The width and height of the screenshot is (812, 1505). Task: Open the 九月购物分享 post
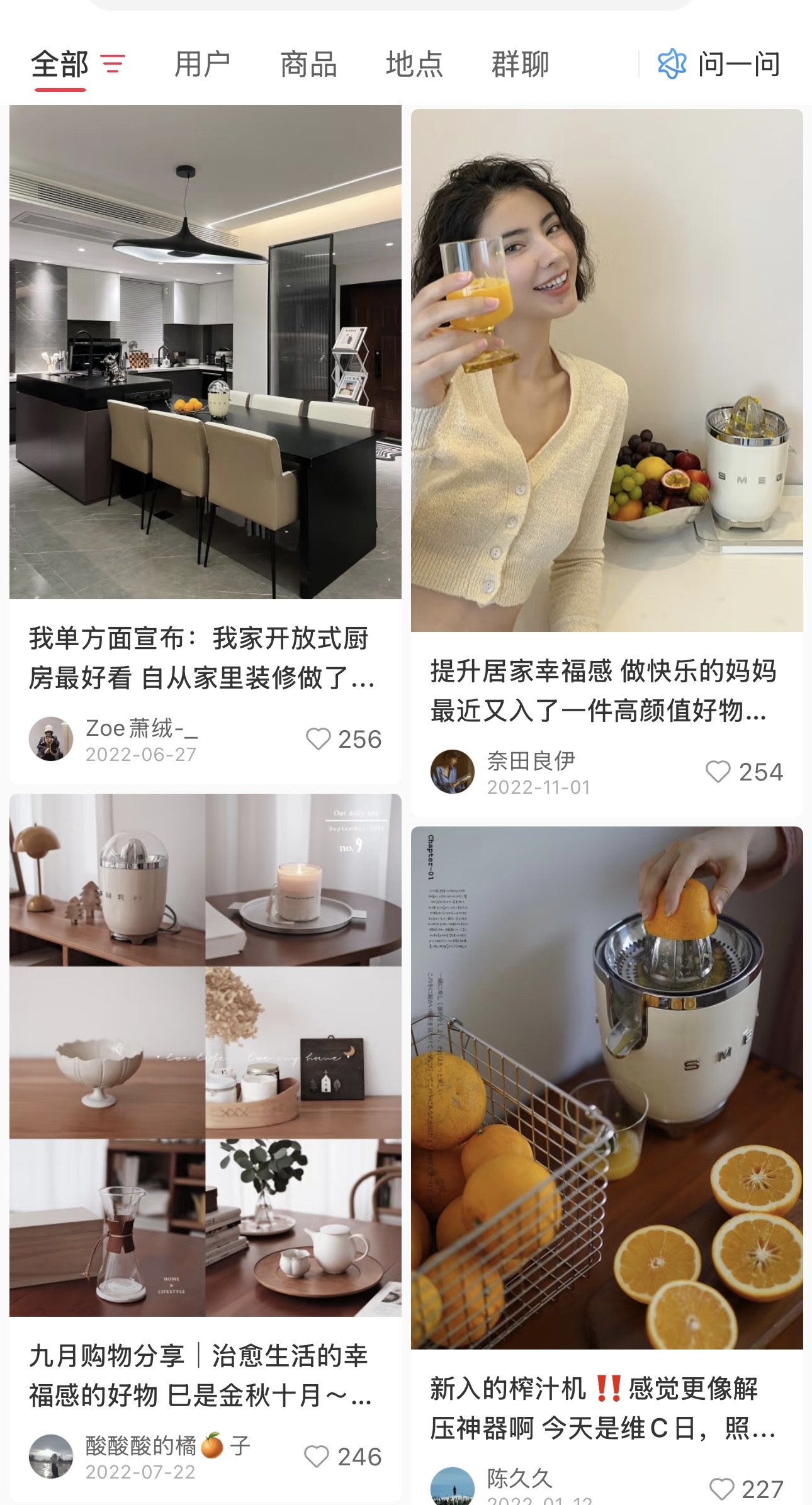click(205, 1054)
